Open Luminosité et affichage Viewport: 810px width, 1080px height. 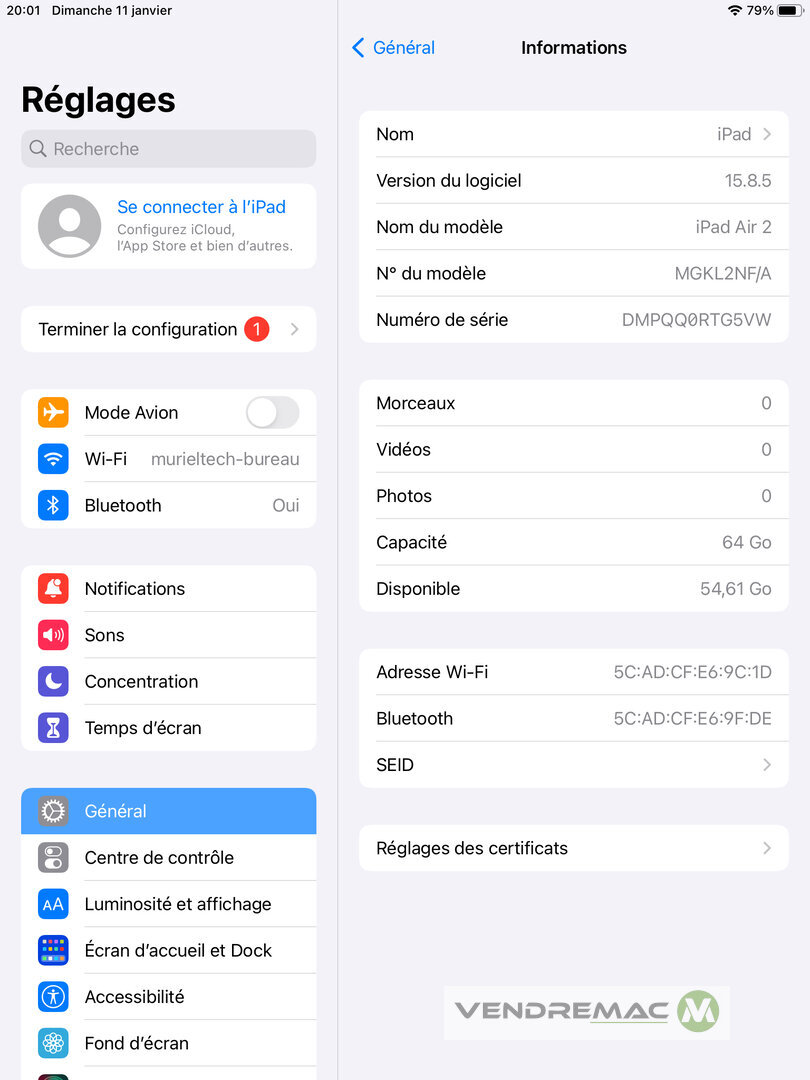click(168, 904)
